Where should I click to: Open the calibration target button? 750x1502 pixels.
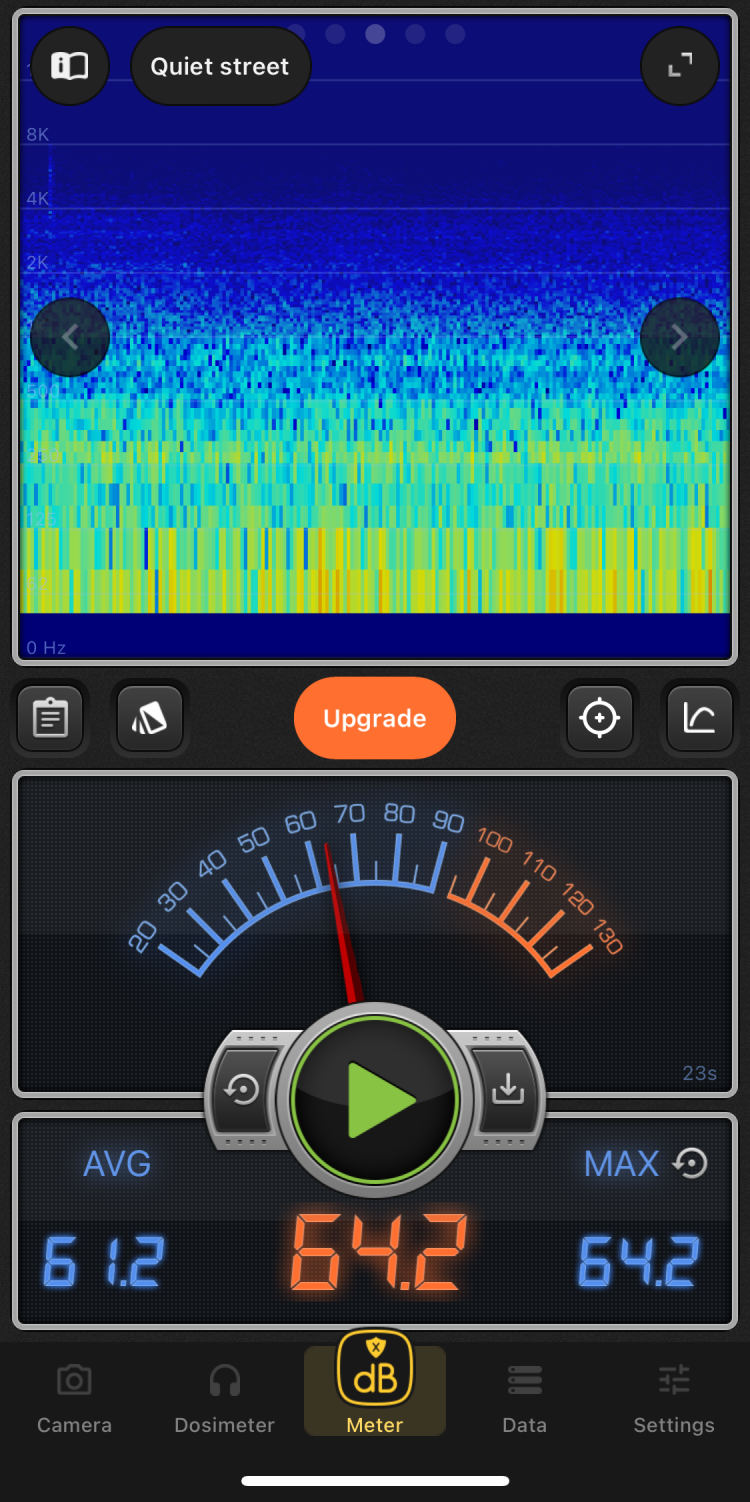600,718
